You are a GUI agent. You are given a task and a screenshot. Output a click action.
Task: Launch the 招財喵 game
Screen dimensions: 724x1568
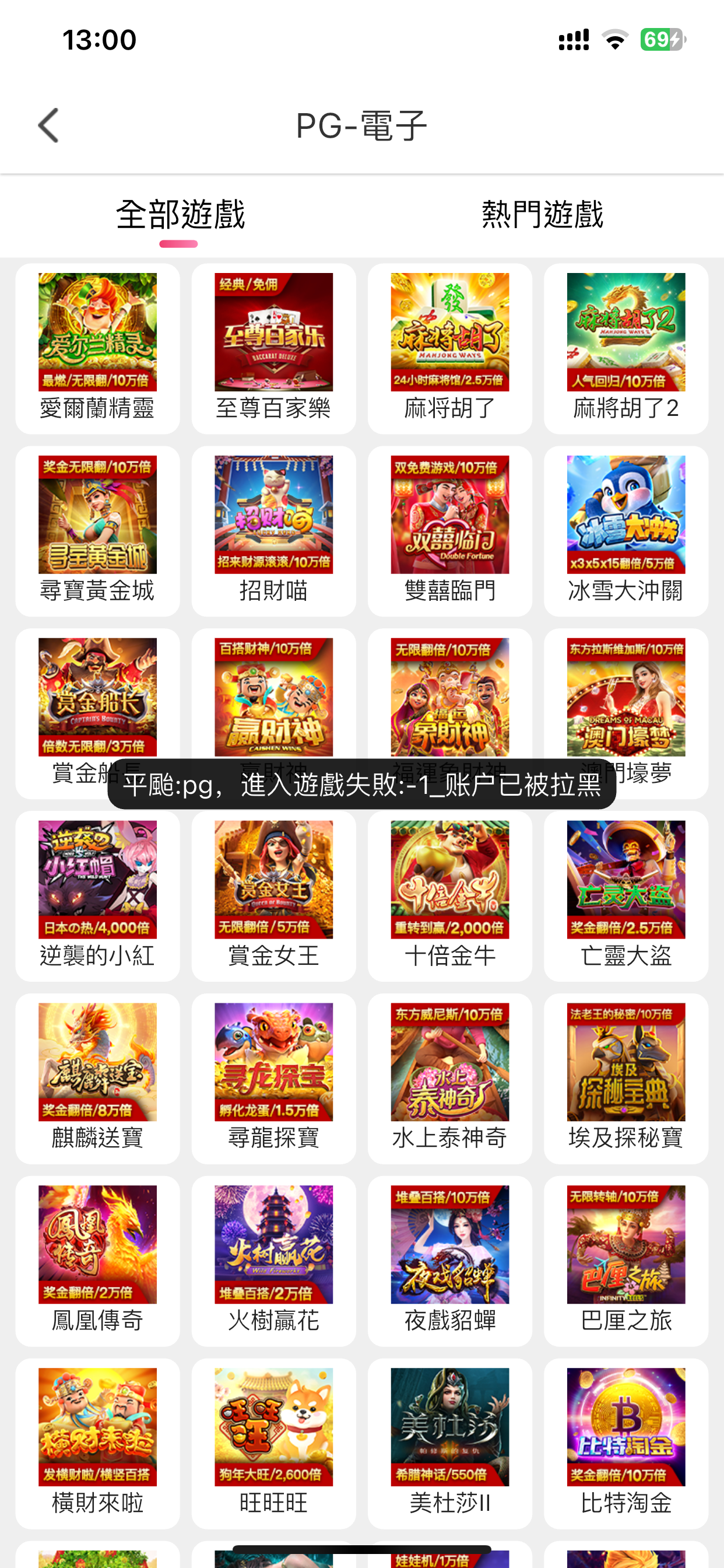tap(274, 530)
